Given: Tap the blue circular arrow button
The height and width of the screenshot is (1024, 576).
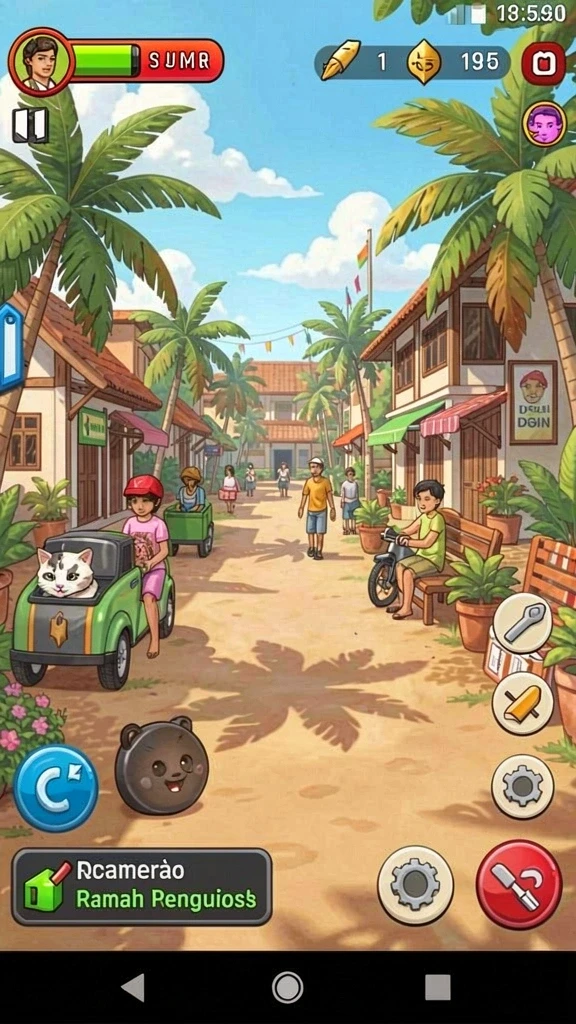Looking at the screenshot, I should point(56,788).
